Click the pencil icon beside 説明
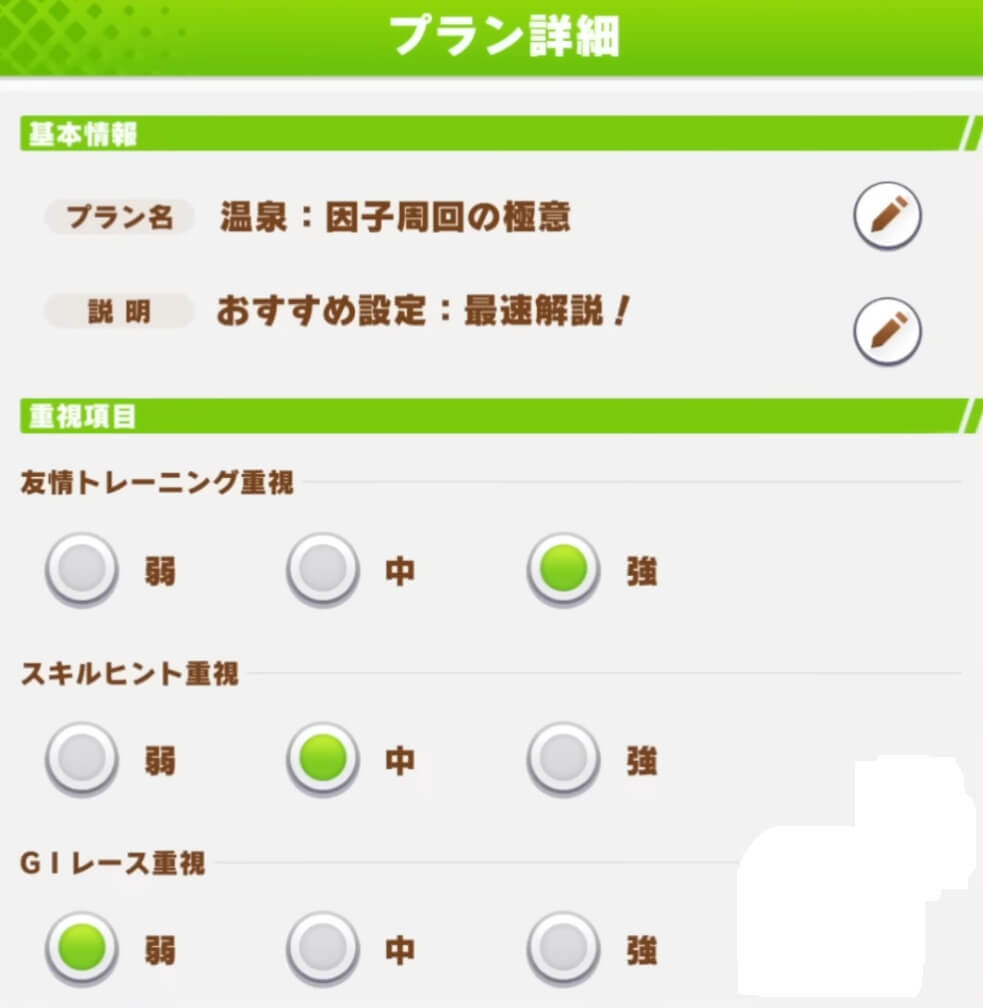The image size is (983, 1008). pos(886,330)
